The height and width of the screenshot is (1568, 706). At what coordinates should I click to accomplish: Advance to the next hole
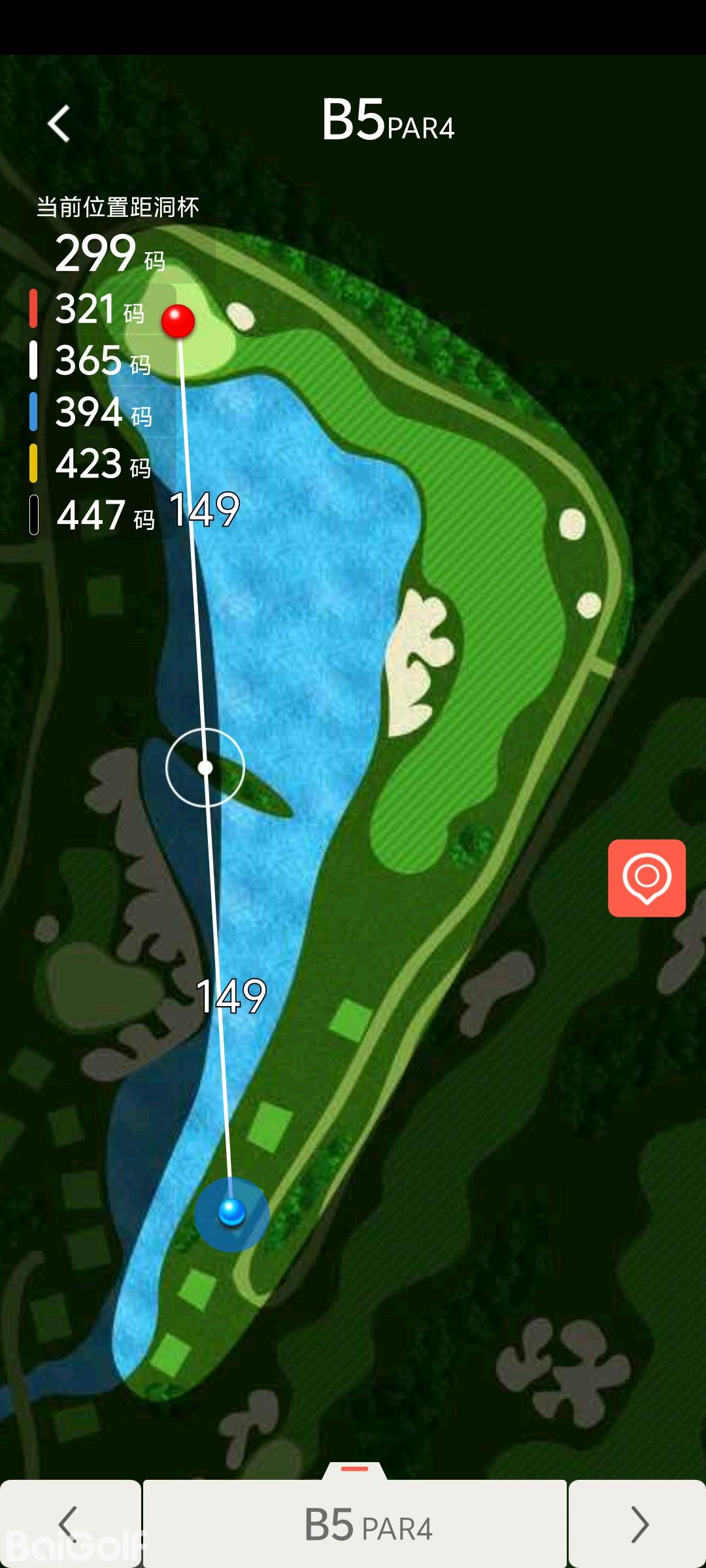point(638,1524)
